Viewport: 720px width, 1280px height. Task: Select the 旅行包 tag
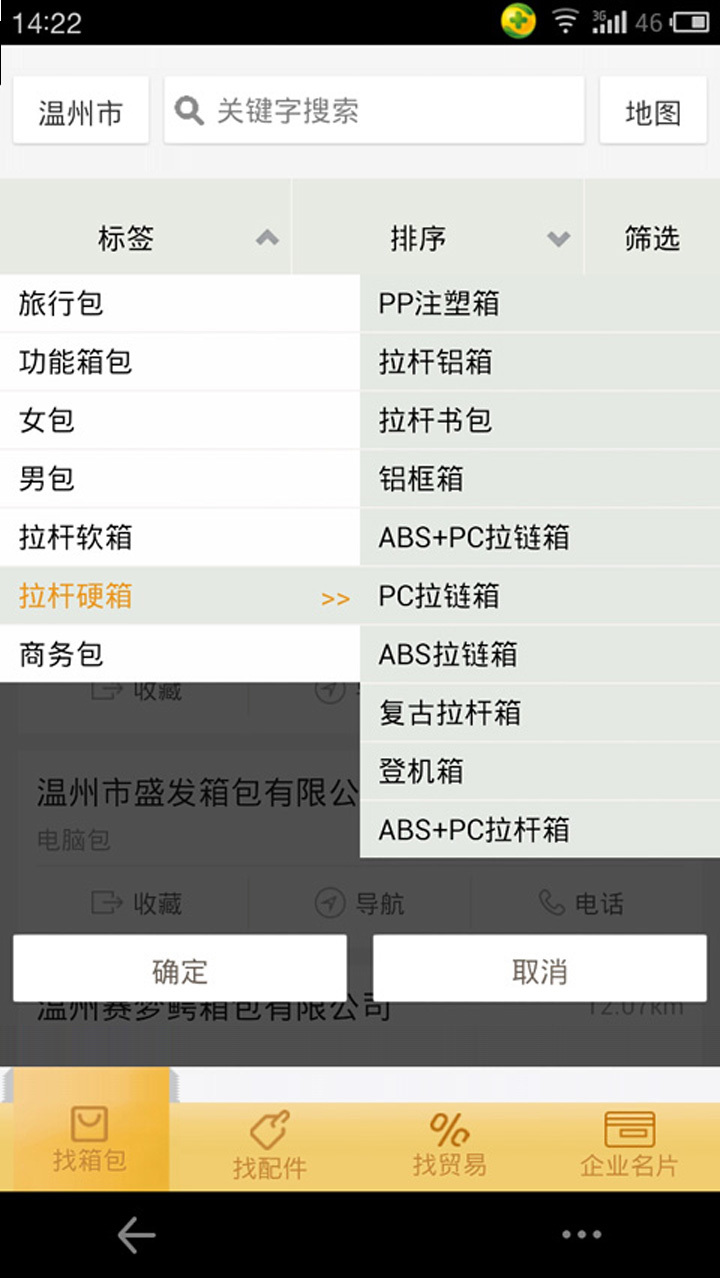180,303
